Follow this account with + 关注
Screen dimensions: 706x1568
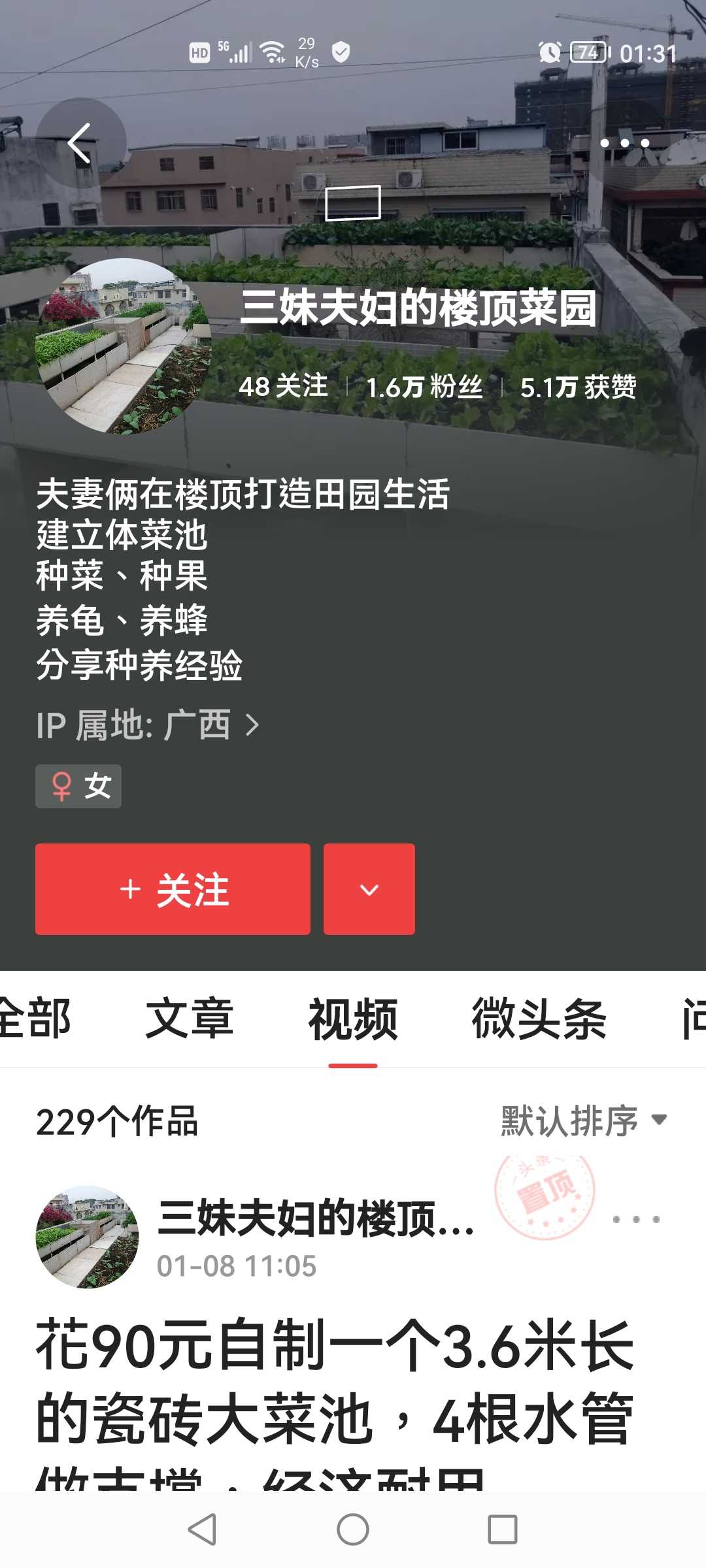[173, 889]
